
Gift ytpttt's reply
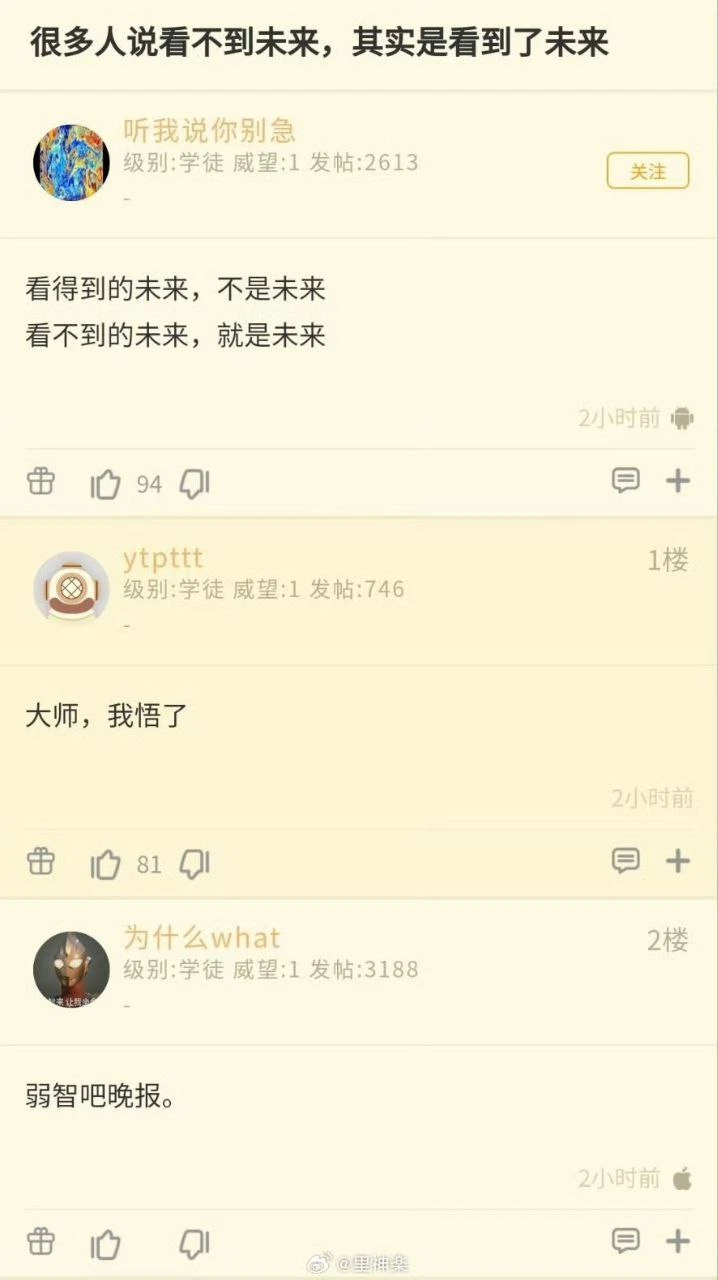[41, 861]
